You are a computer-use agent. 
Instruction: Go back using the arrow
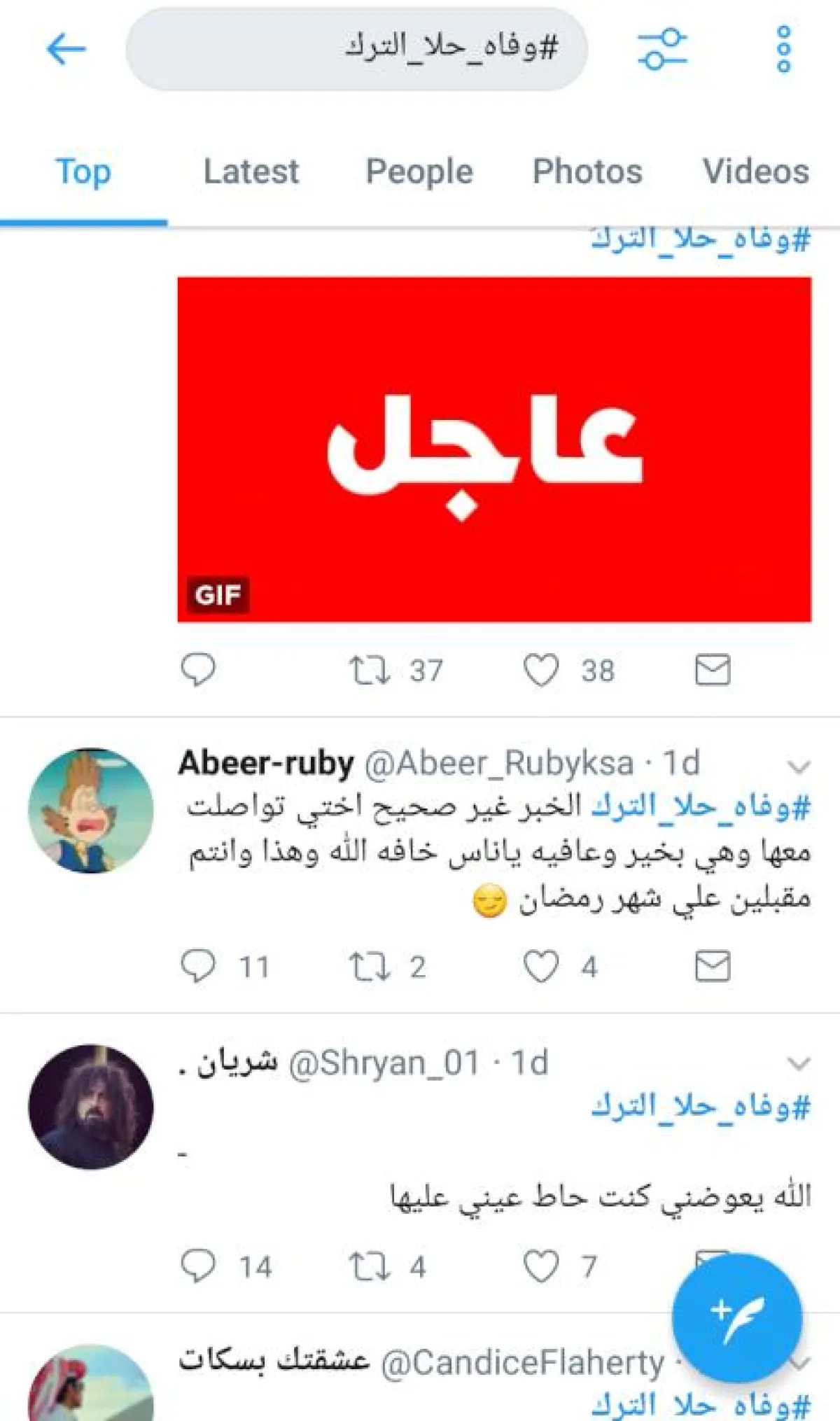click(x=66, y=49)
